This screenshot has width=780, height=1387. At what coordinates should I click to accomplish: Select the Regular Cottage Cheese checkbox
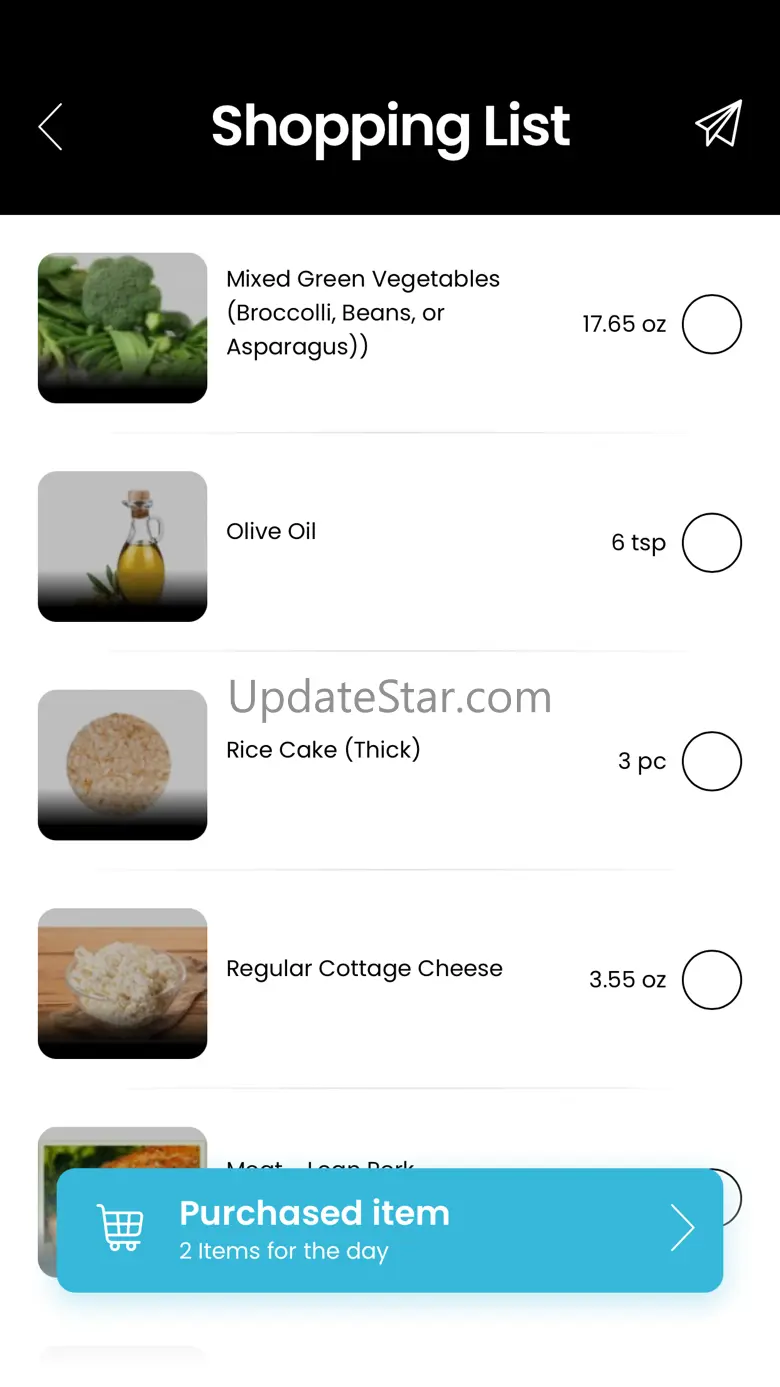click(712, 980)
